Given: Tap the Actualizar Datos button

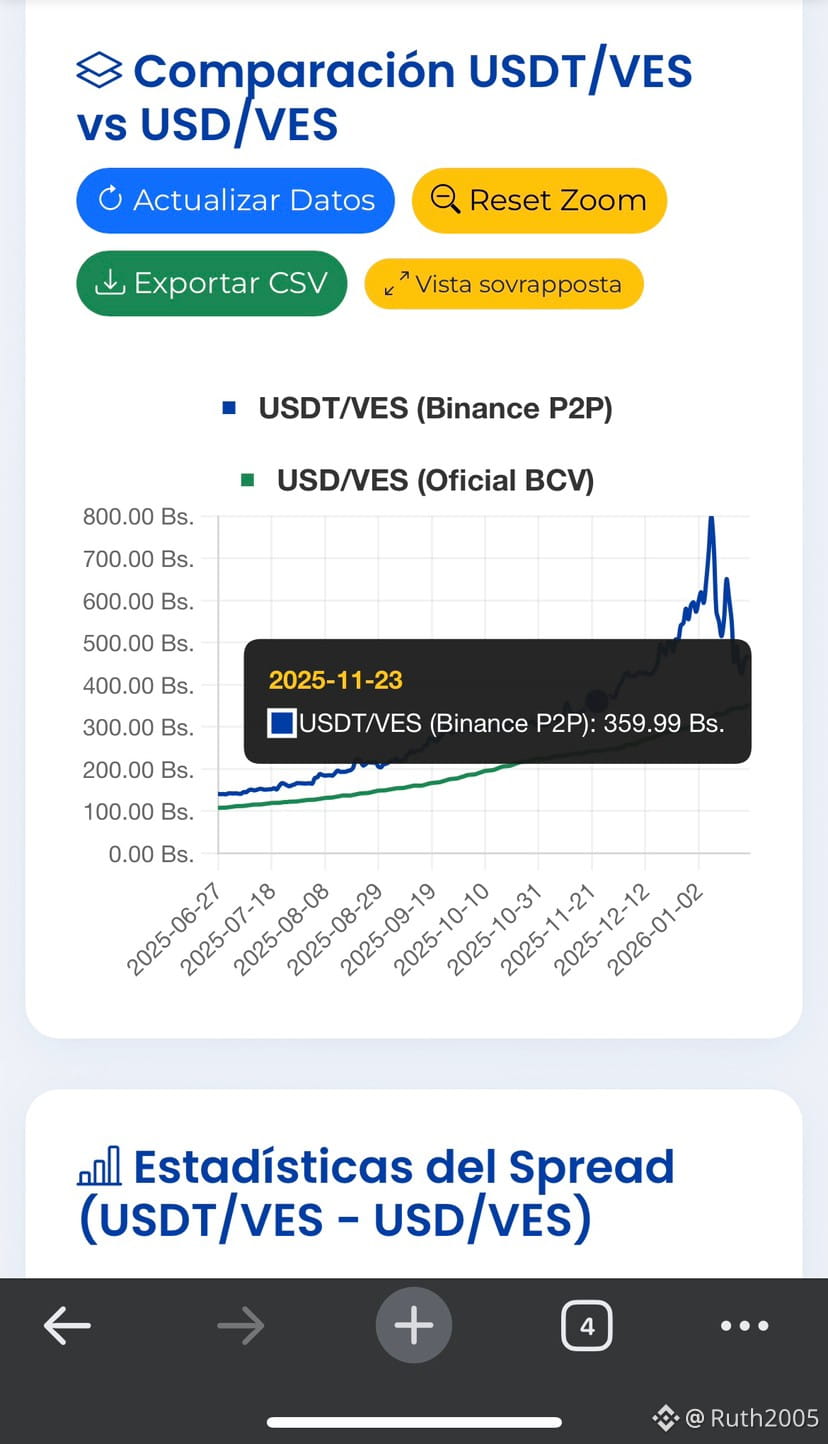Looking at the screenshot, I should click(x=236, y=200).
